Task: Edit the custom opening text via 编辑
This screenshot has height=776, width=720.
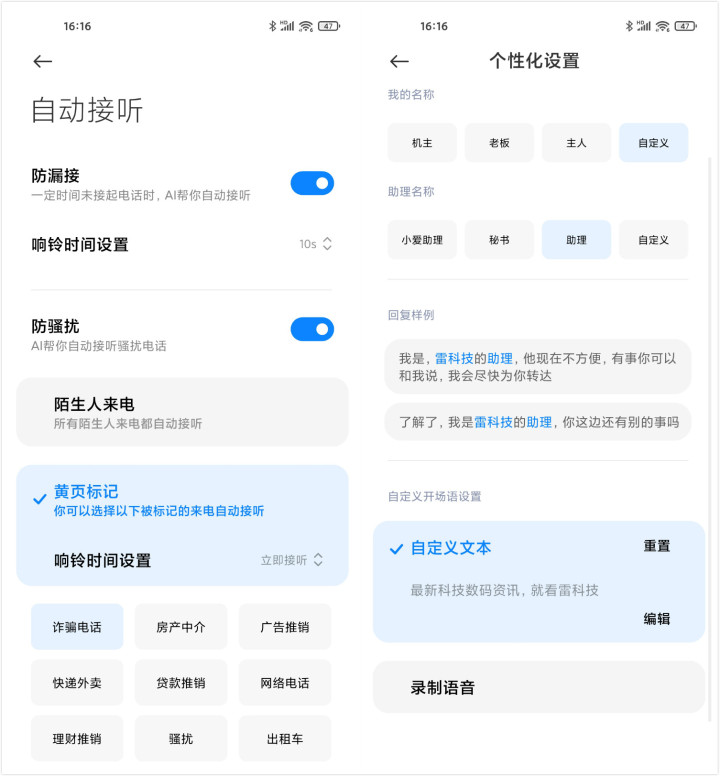Action: coord(657,619)
